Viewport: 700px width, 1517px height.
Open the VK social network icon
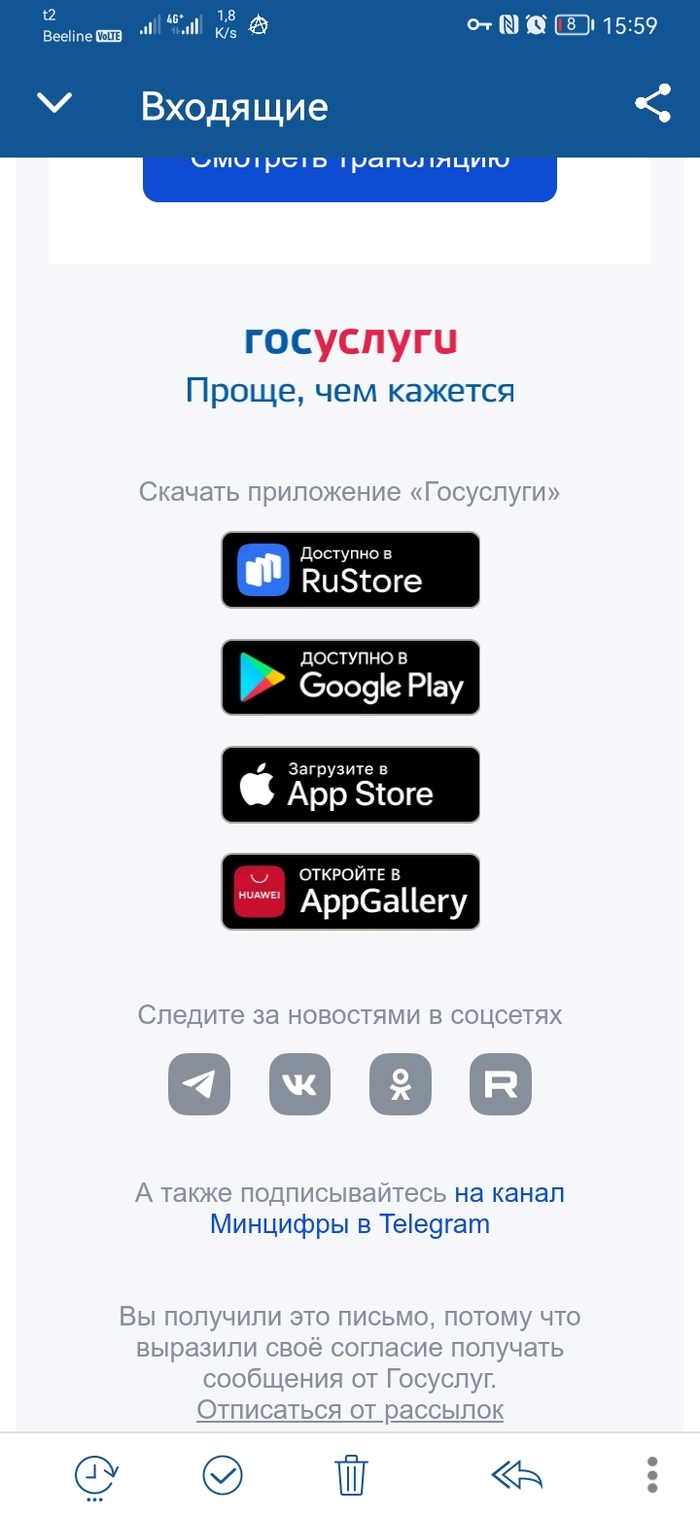pos(299,1084)
